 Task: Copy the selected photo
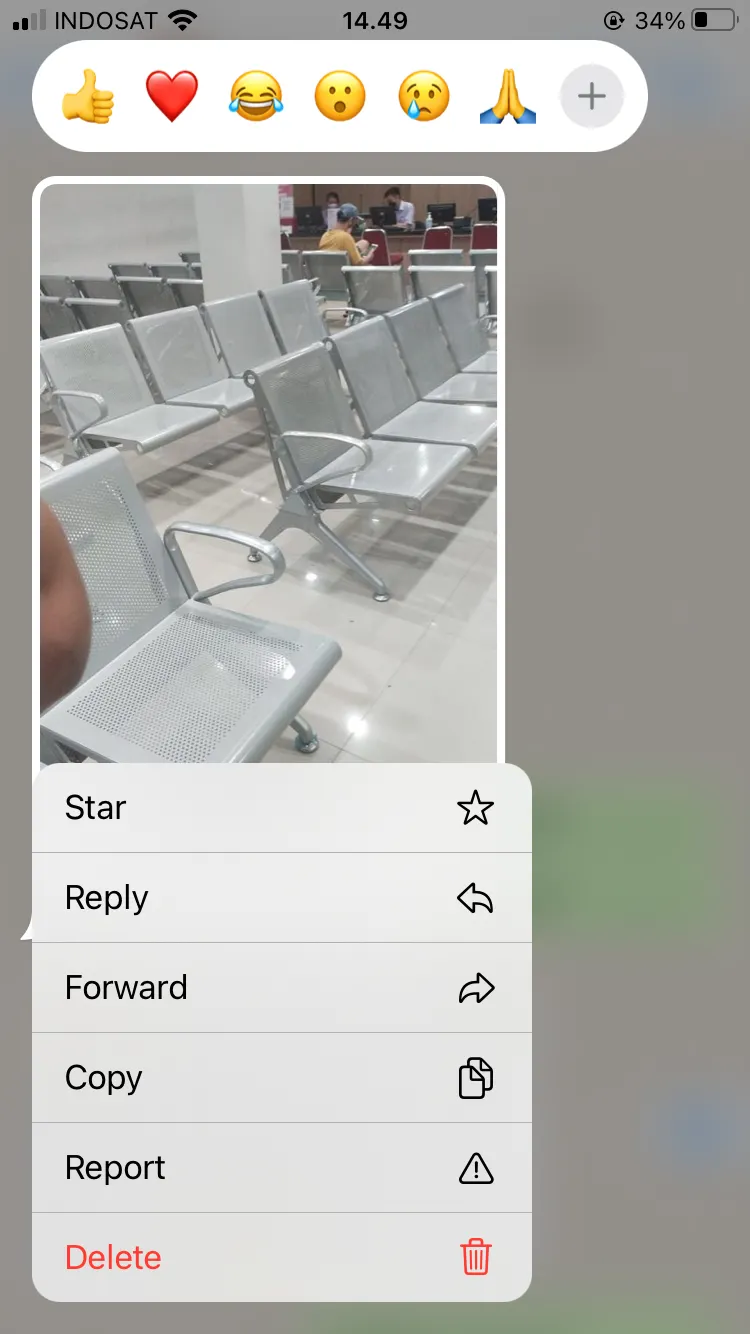pos(281,1078)
